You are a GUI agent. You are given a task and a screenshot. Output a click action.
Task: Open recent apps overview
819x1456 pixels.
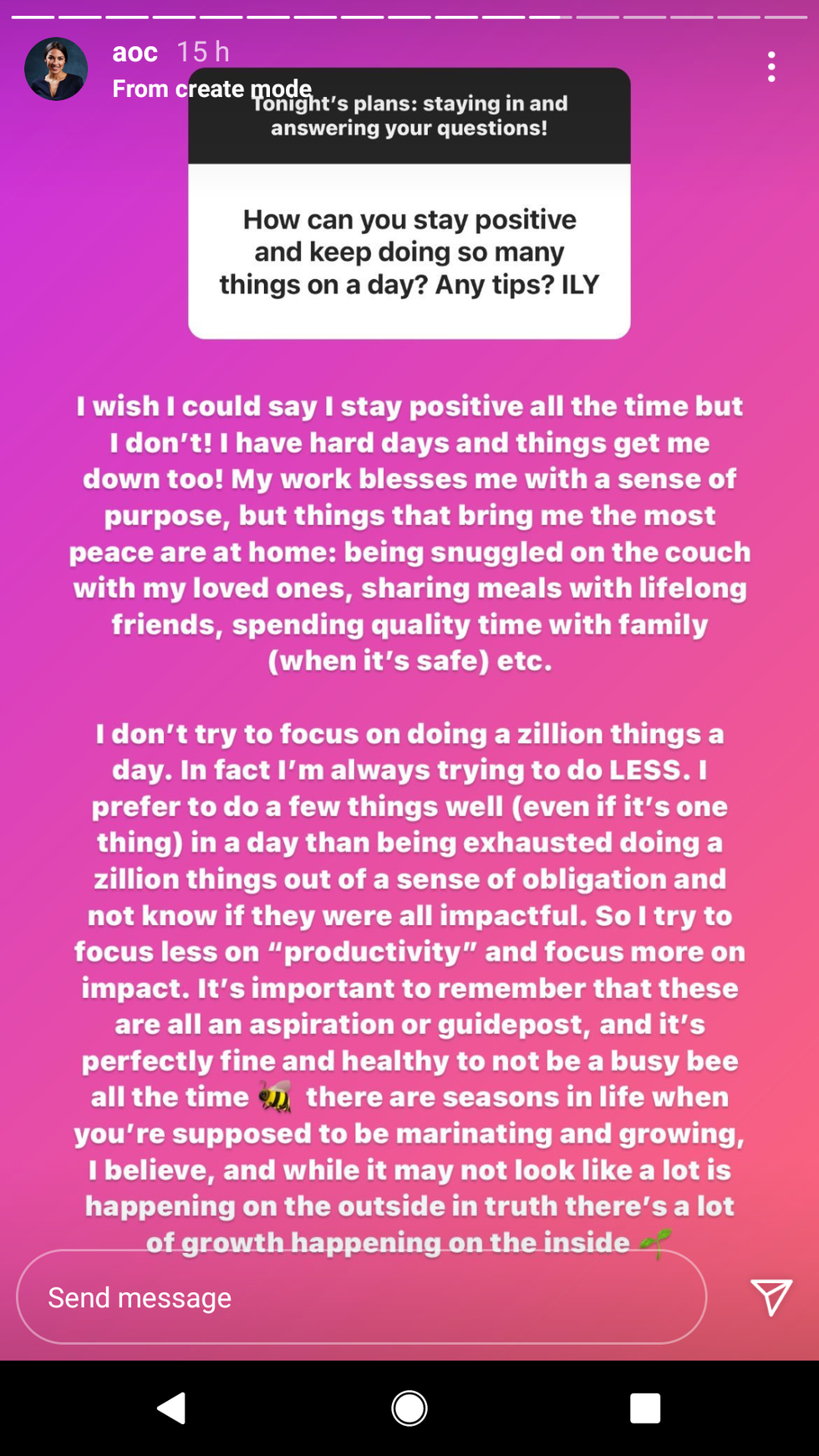pyautogui.click(x=645, y=1408)
